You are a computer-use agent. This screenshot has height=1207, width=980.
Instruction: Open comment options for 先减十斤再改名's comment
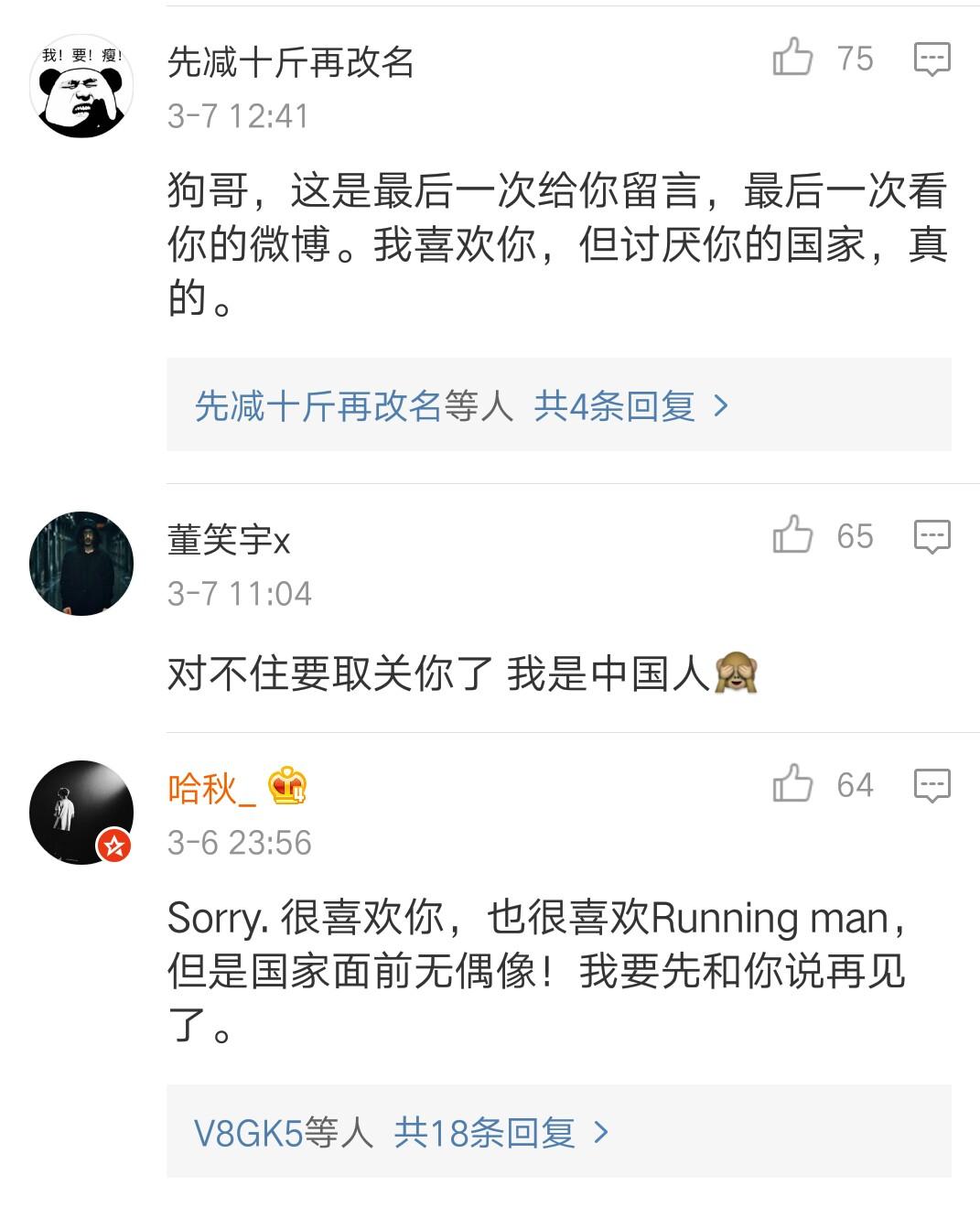[932, 60]
